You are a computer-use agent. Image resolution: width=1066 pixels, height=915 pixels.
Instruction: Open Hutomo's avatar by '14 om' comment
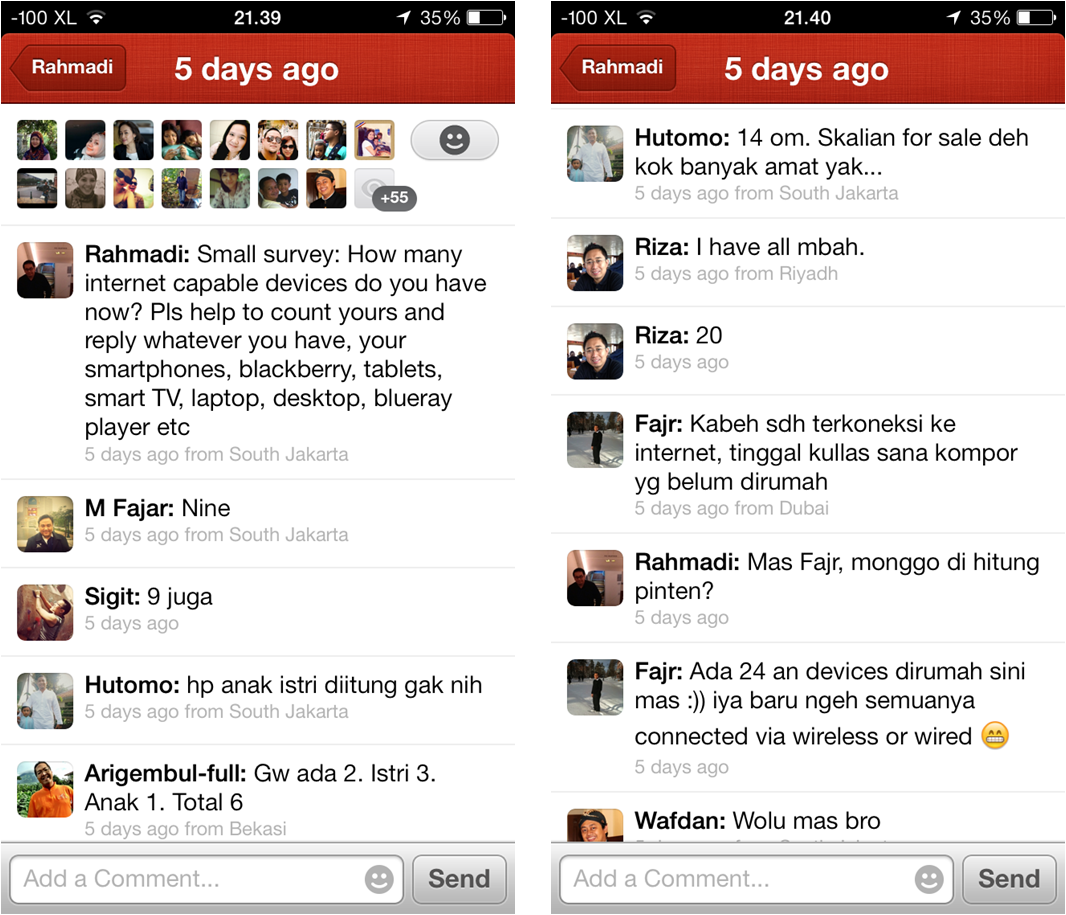[595, 153]
